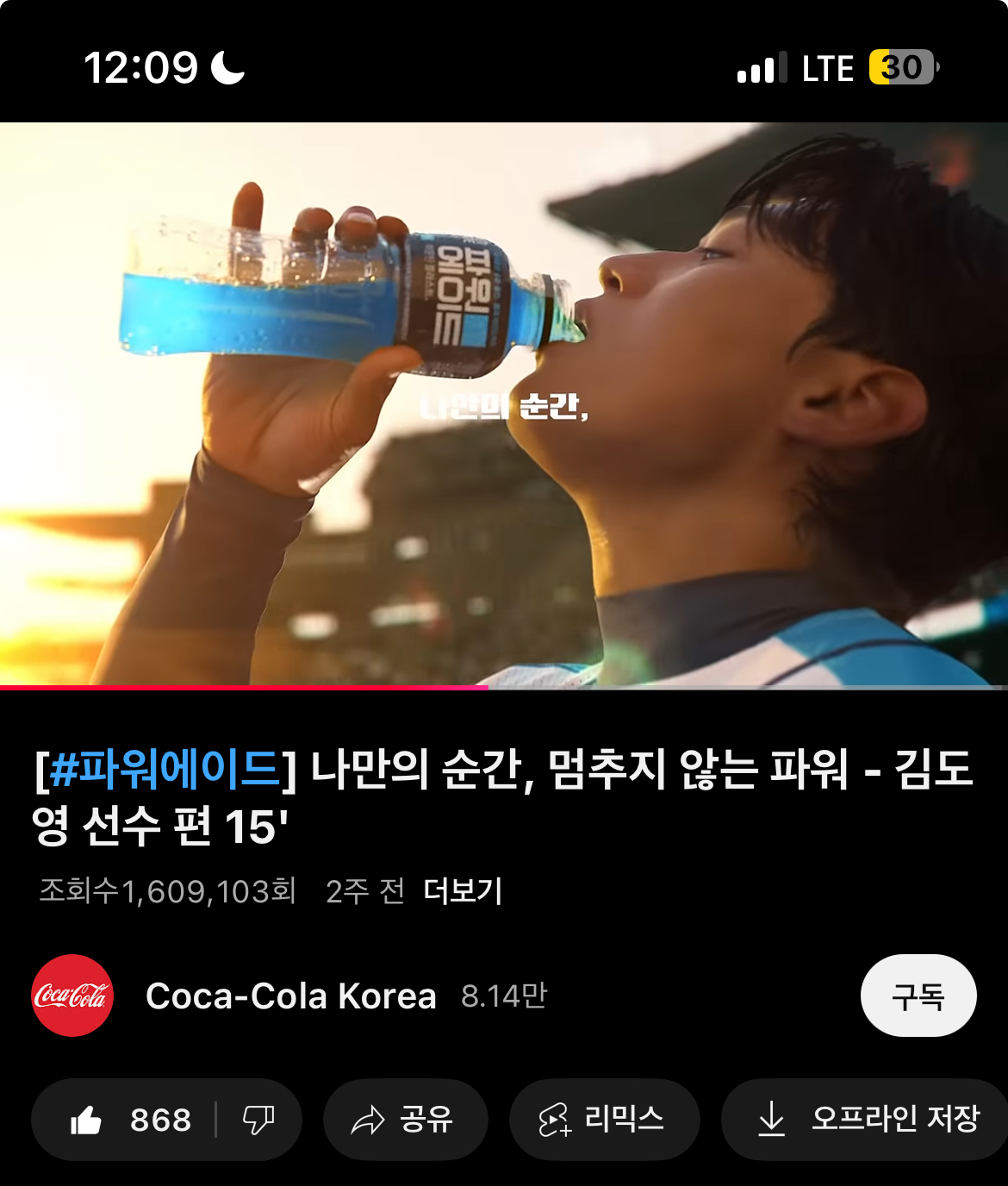Seek using the red progress bar
This screenshot has width=1008, height=1186.
pyautogui.click(x=488, y=687)
